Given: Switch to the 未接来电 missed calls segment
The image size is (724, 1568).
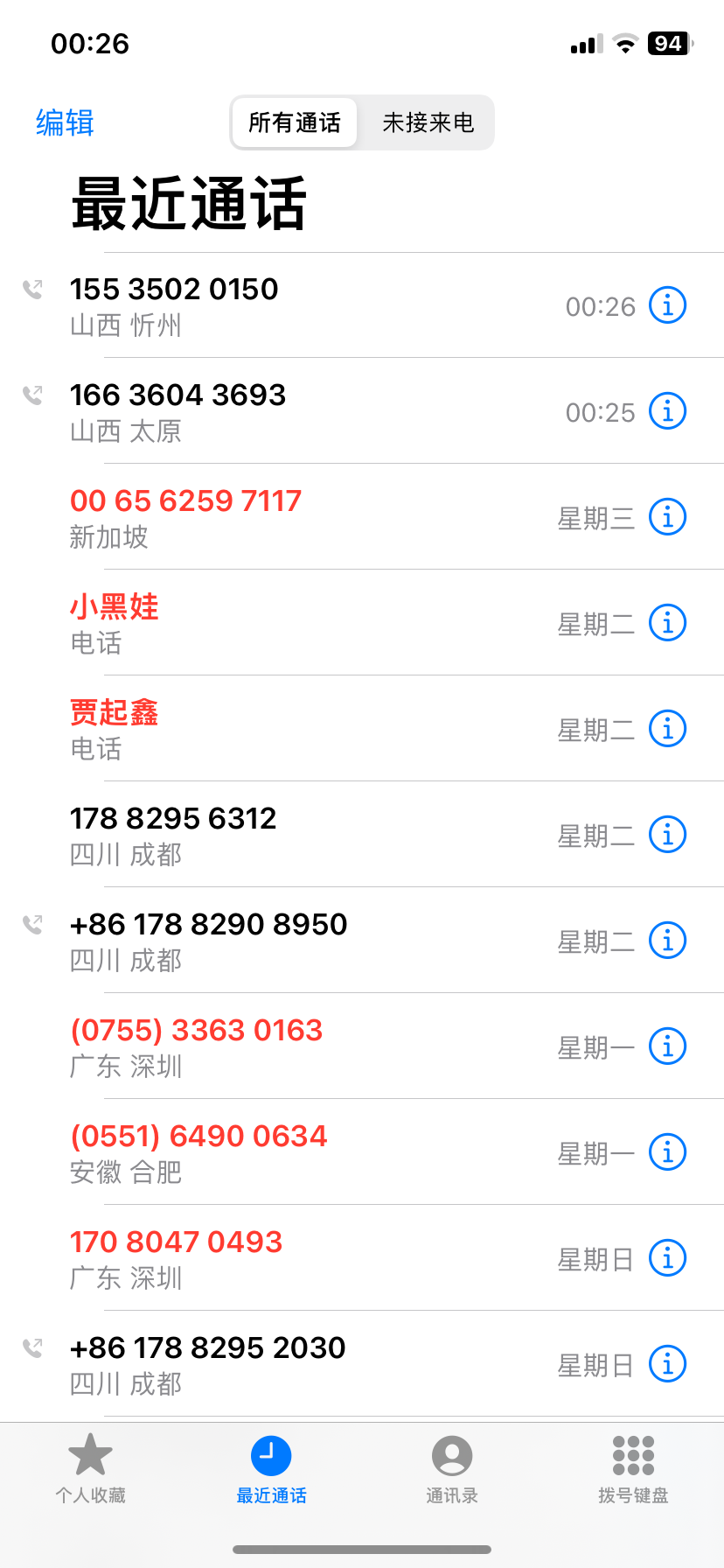Looking at the screenshot, I should 428,122.
